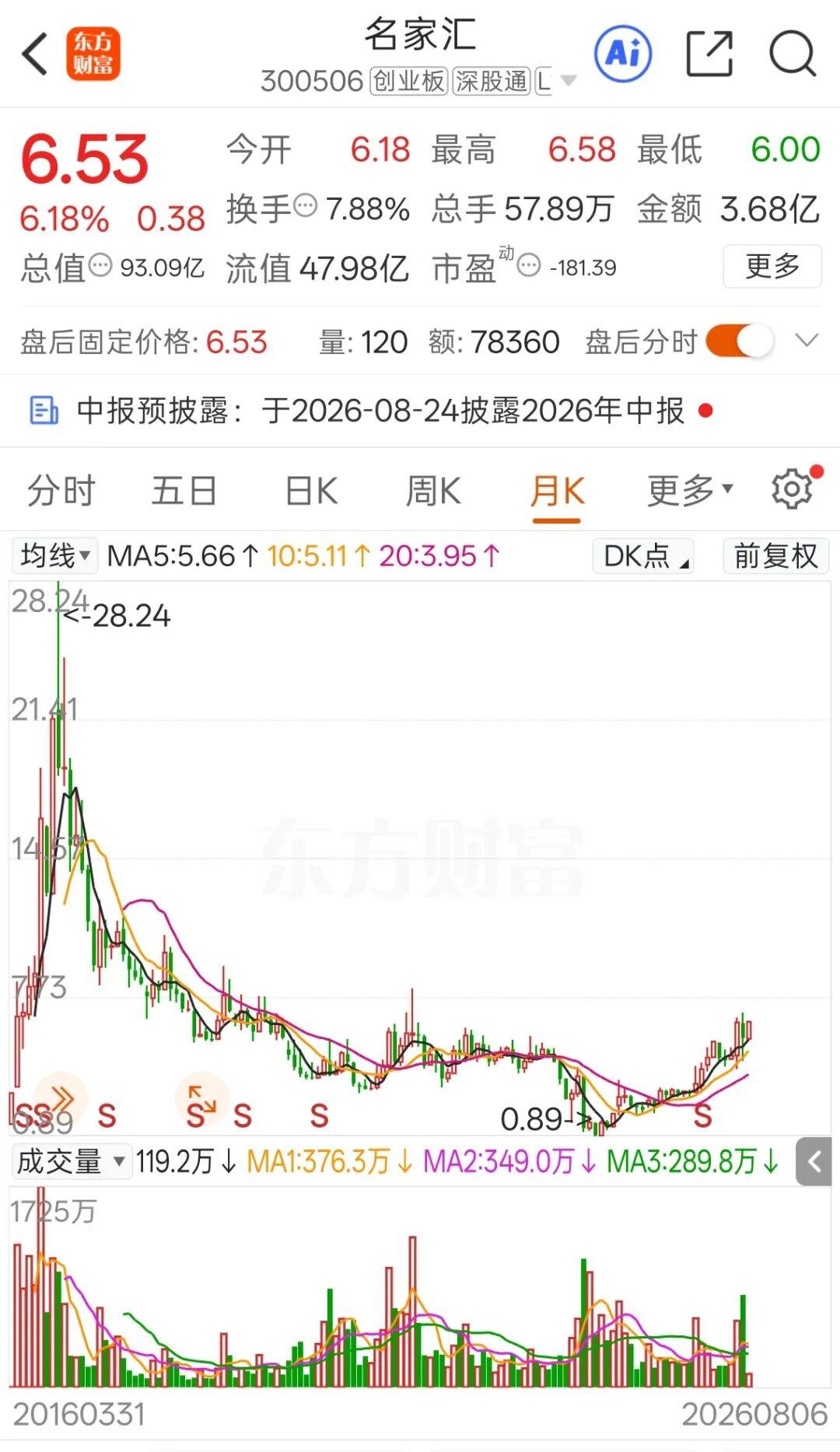Change the 前复权 adjustment setting
The height and width of the screenshot is (1452, 840).
click(x=775, y=556)
